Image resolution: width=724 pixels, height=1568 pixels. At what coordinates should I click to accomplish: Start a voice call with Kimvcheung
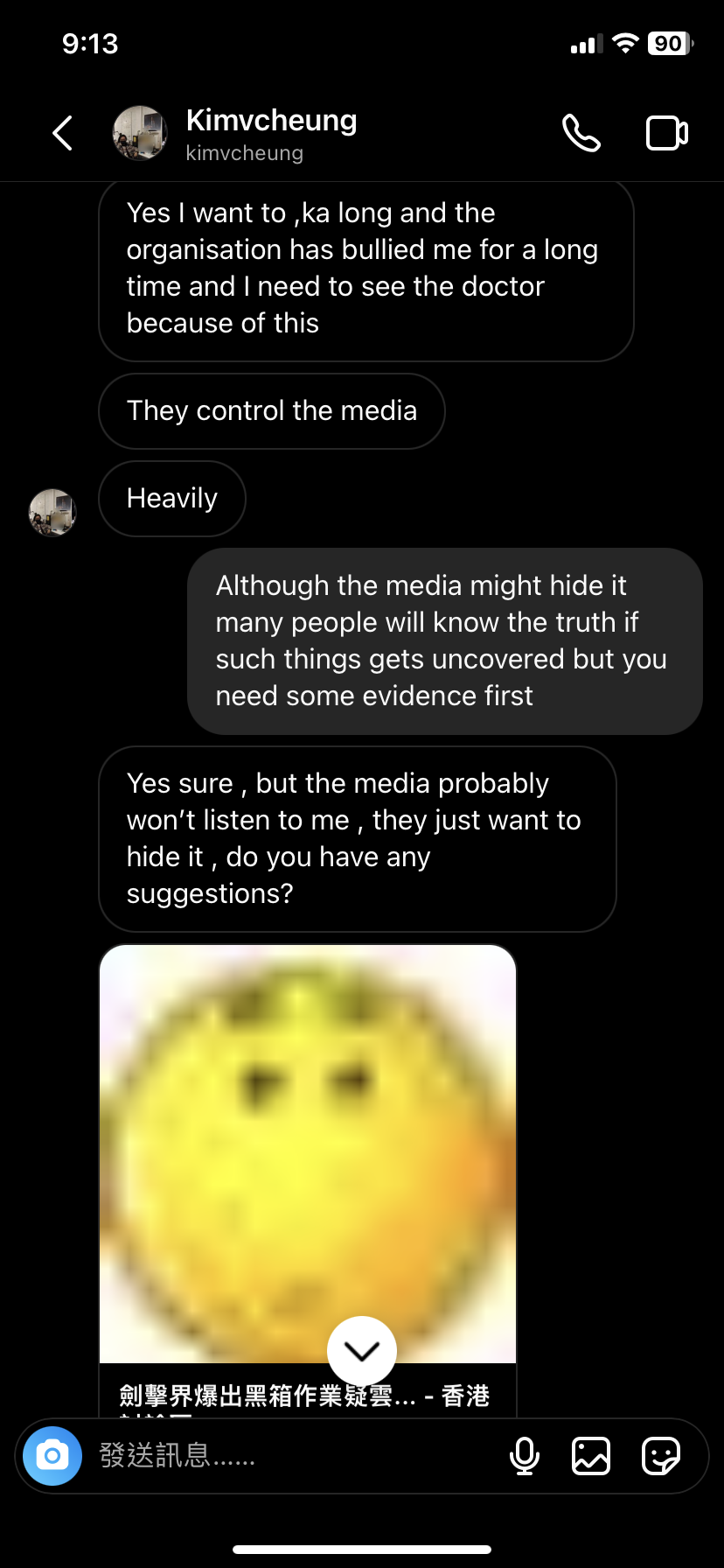click(x=581, y=133)
